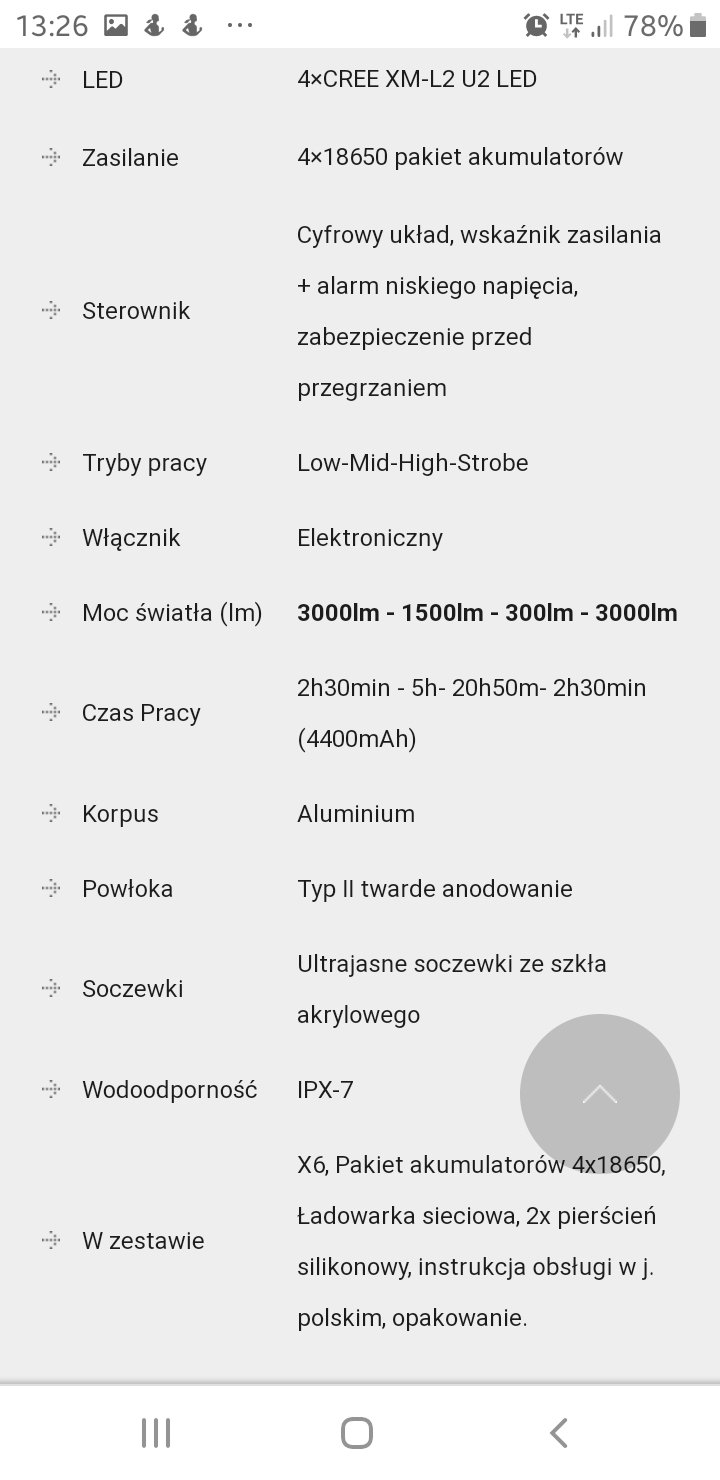
Task: Go to the home screen
Action: [357, 1432]
